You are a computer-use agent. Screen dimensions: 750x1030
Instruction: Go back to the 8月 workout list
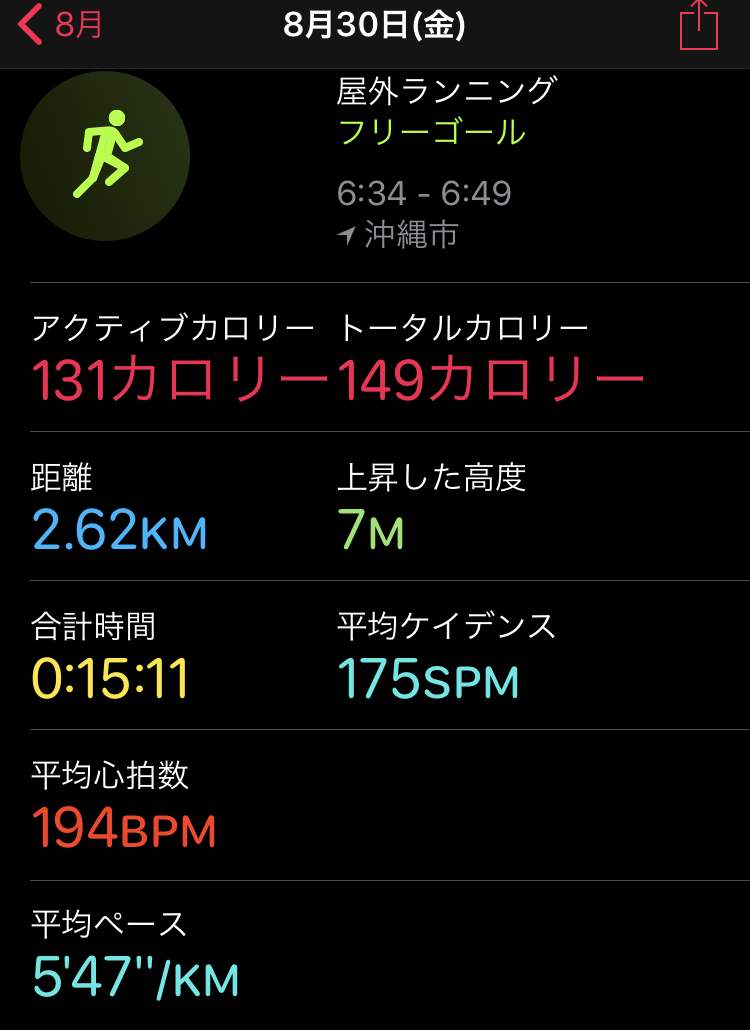point(60,25)
